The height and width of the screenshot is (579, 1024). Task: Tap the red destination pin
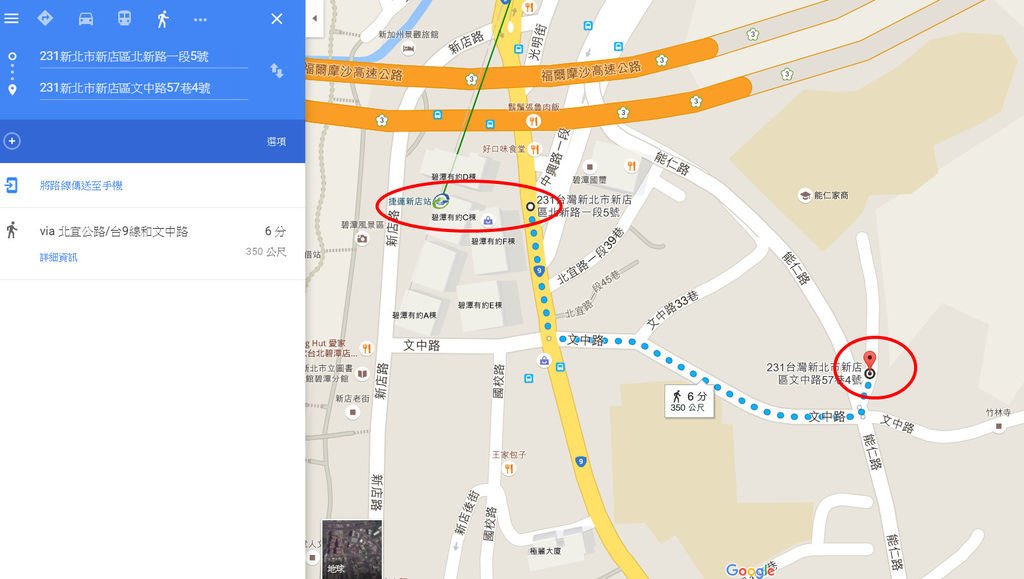click(869, 359)
